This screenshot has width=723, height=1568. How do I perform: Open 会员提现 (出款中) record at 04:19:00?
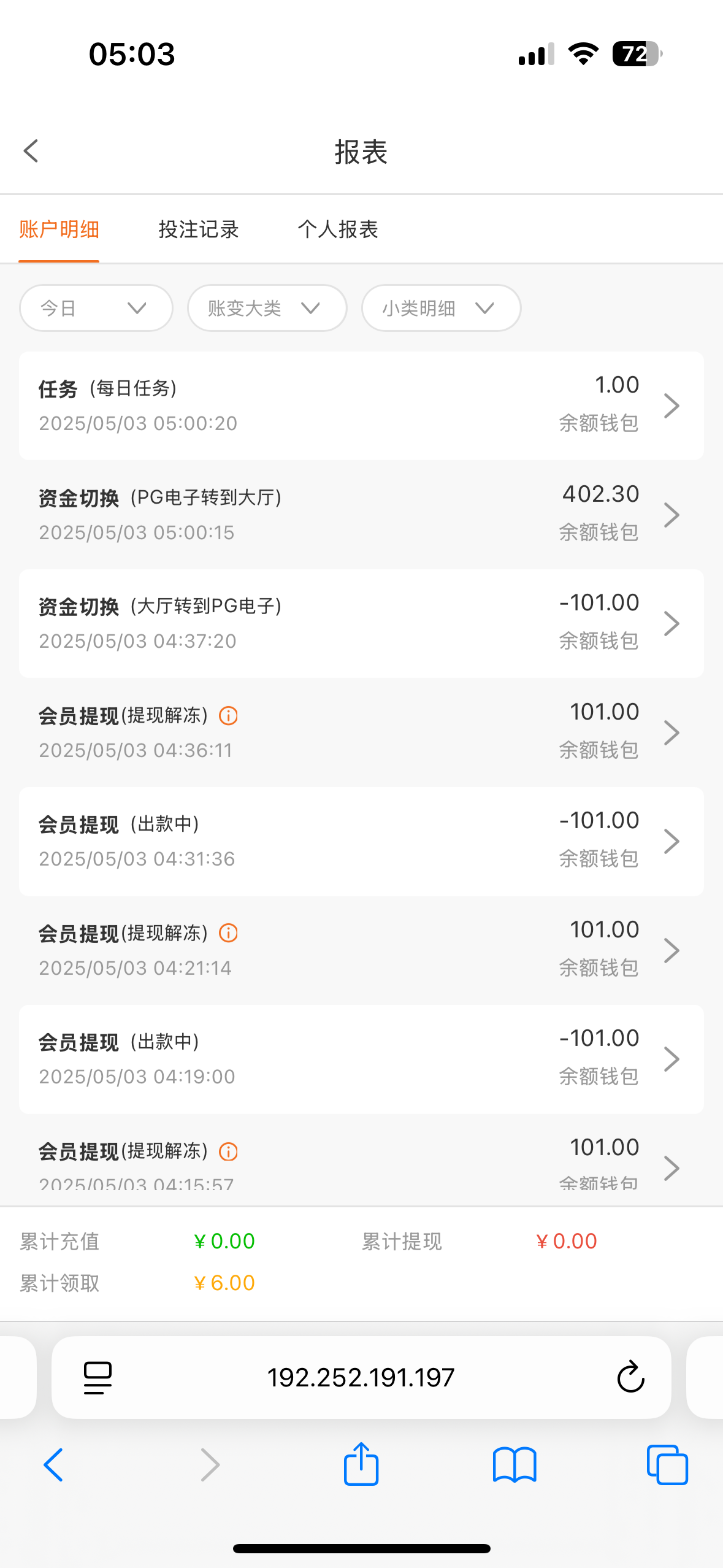(x=361, y=1059)
